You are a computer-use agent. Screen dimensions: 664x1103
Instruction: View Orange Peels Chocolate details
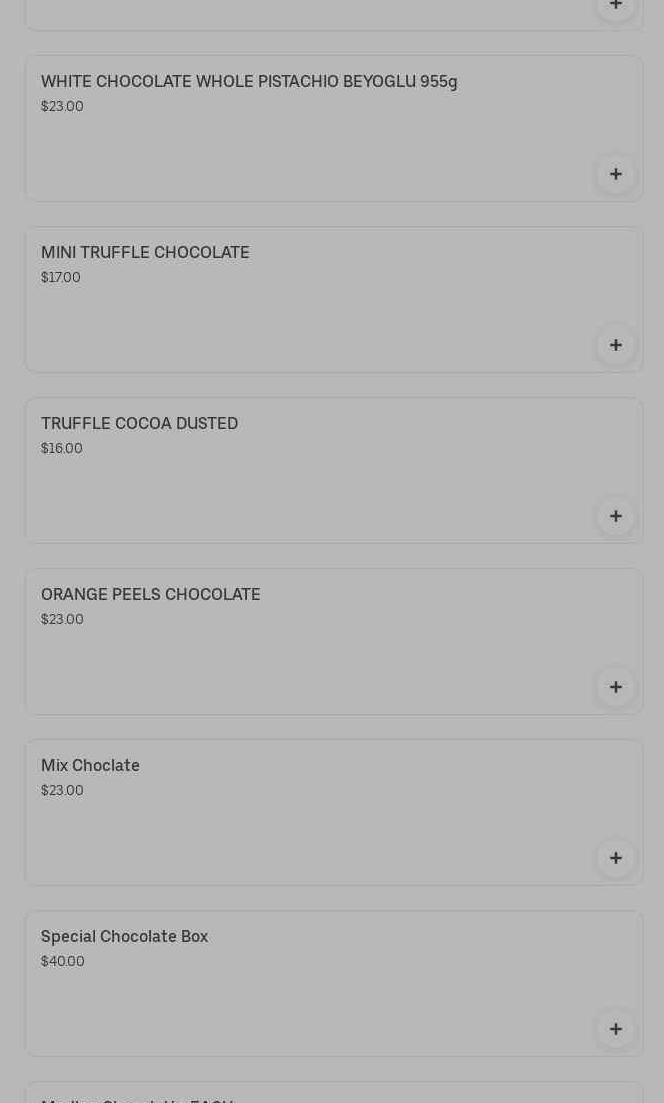pos(150,595)
